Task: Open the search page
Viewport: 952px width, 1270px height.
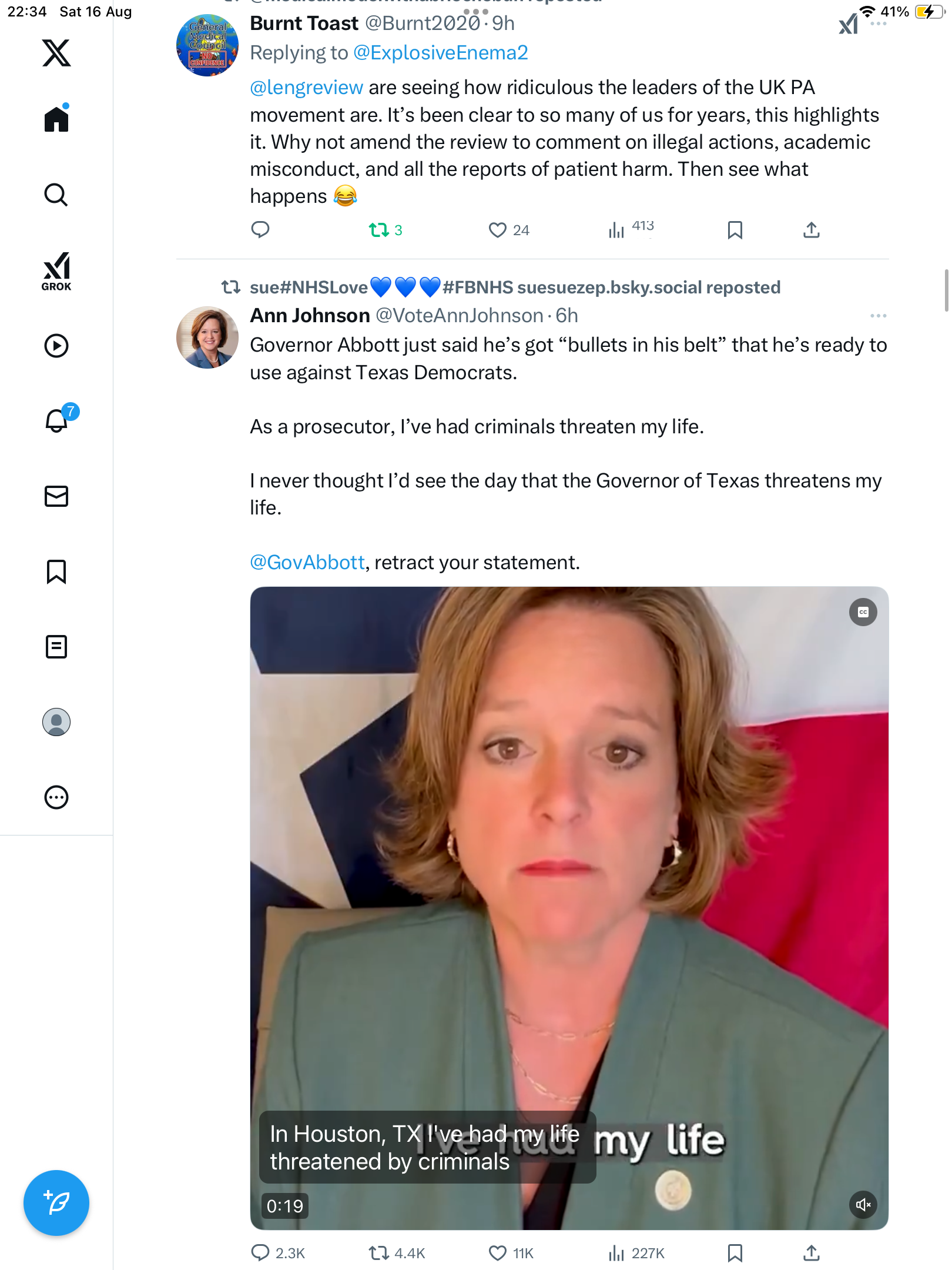Action: click(56, 195)
